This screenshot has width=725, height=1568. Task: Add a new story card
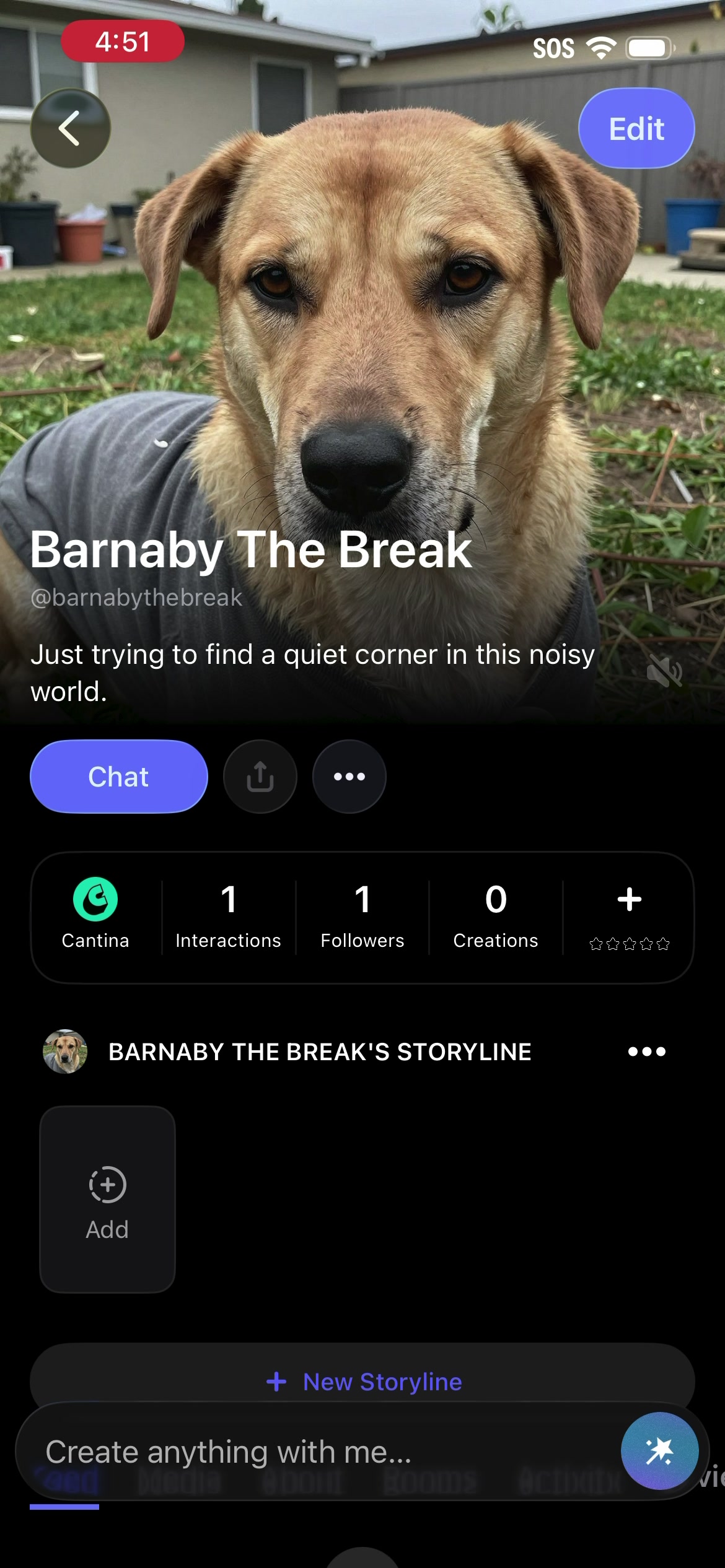pyautogui.click(x=108, y=1199)
